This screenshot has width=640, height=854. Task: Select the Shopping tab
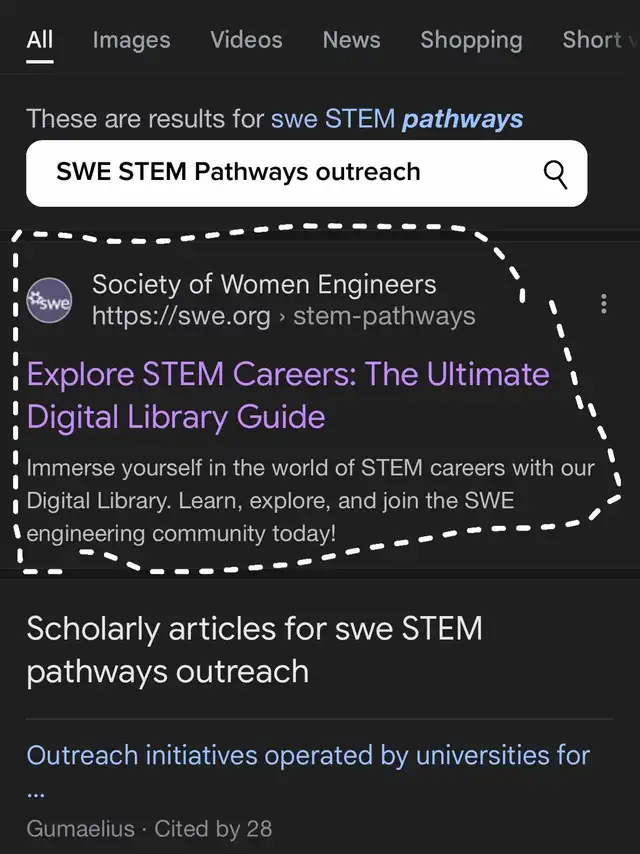coord(471,40)
